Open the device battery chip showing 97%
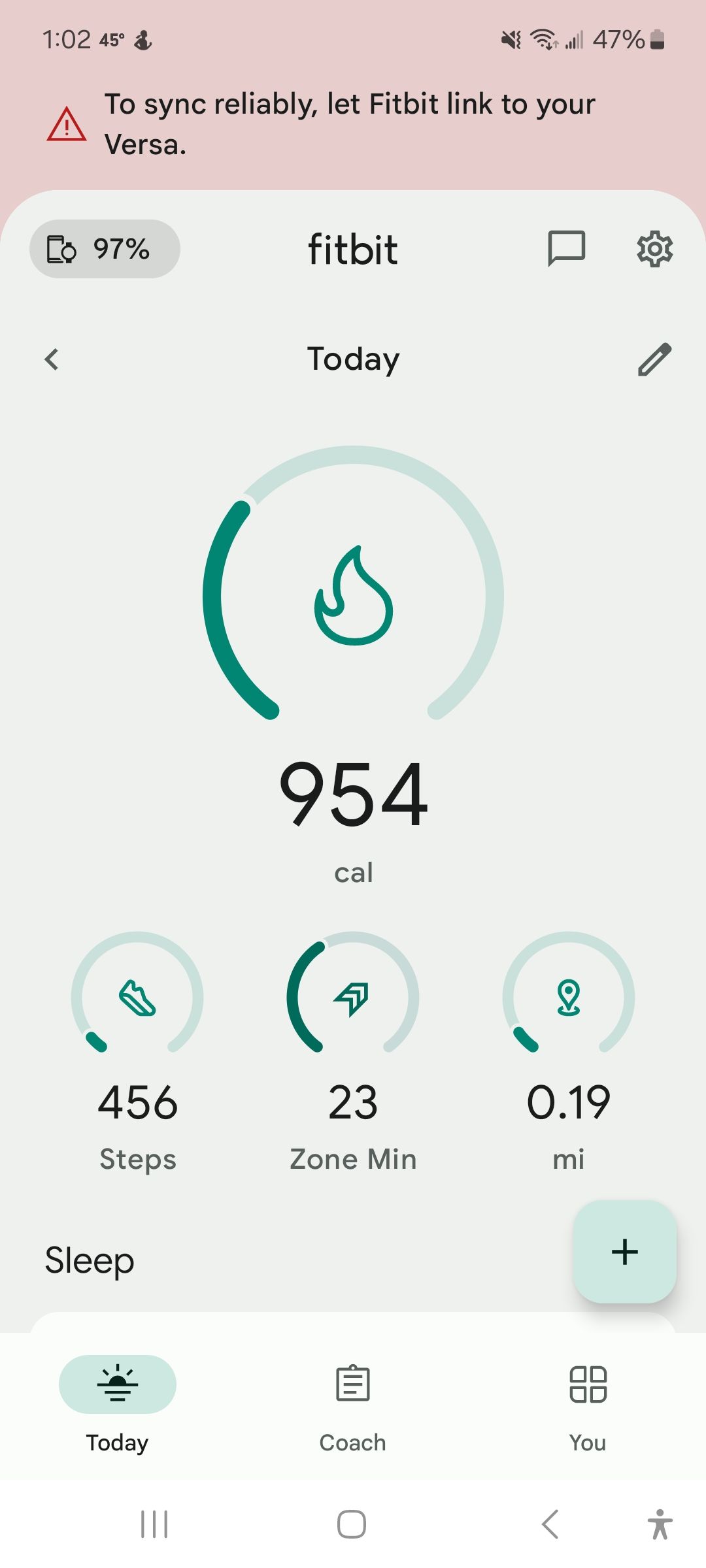 pos(105,249)
